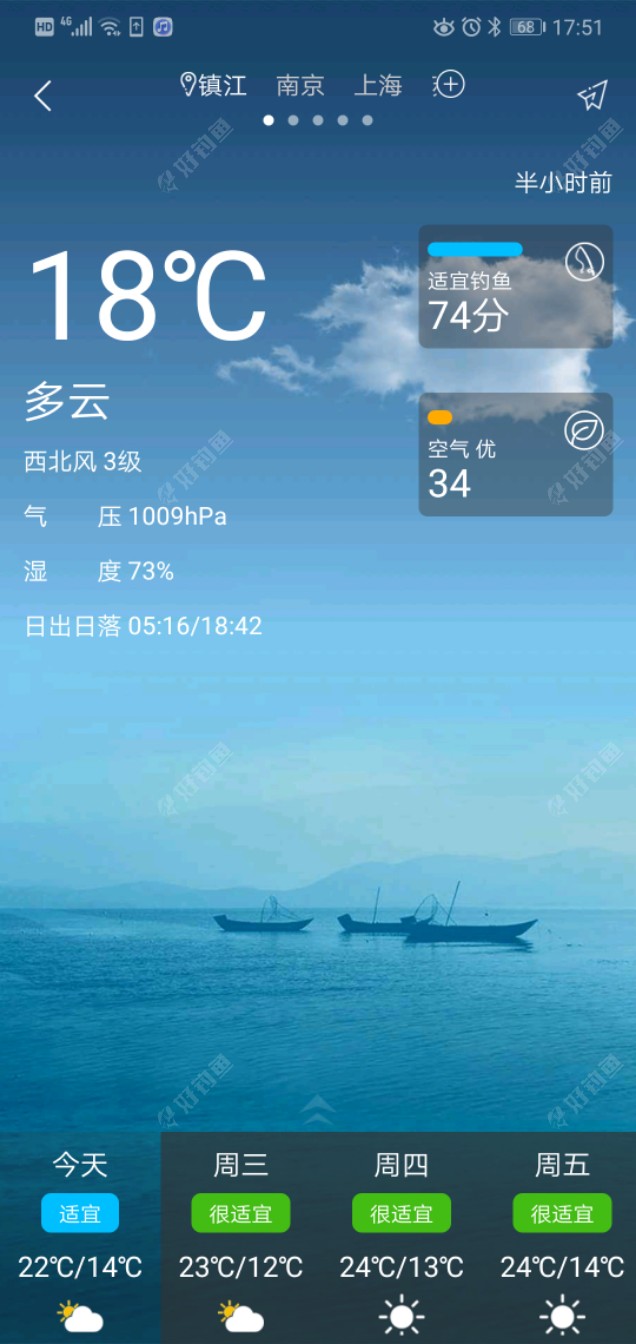The height and width of the screenshot is (1344, 636).
Task: Expand forecast panel with the up chevron
Action: (x=318, y=1108)
